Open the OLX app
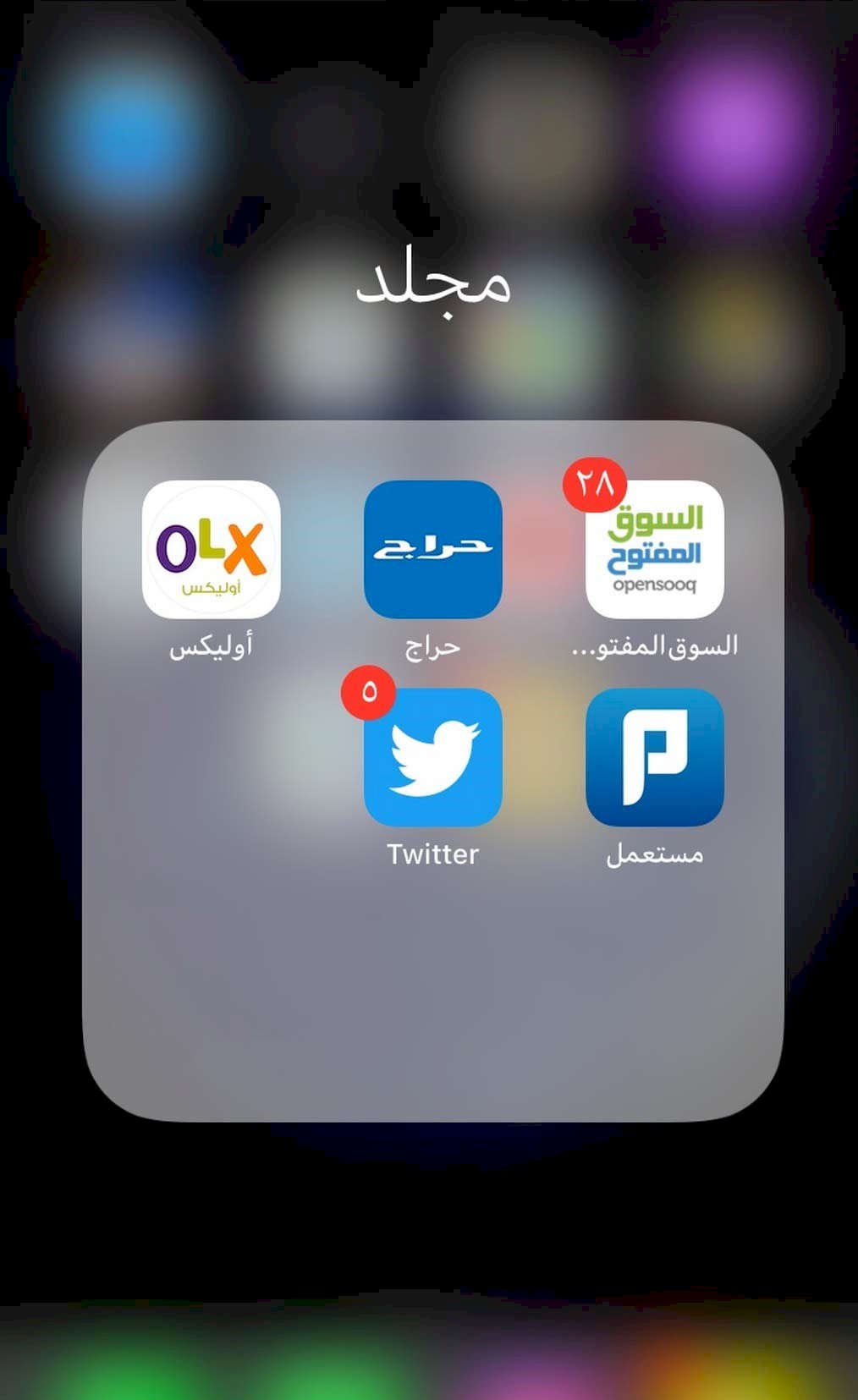The image size is (858, 1400). (211, 549)
